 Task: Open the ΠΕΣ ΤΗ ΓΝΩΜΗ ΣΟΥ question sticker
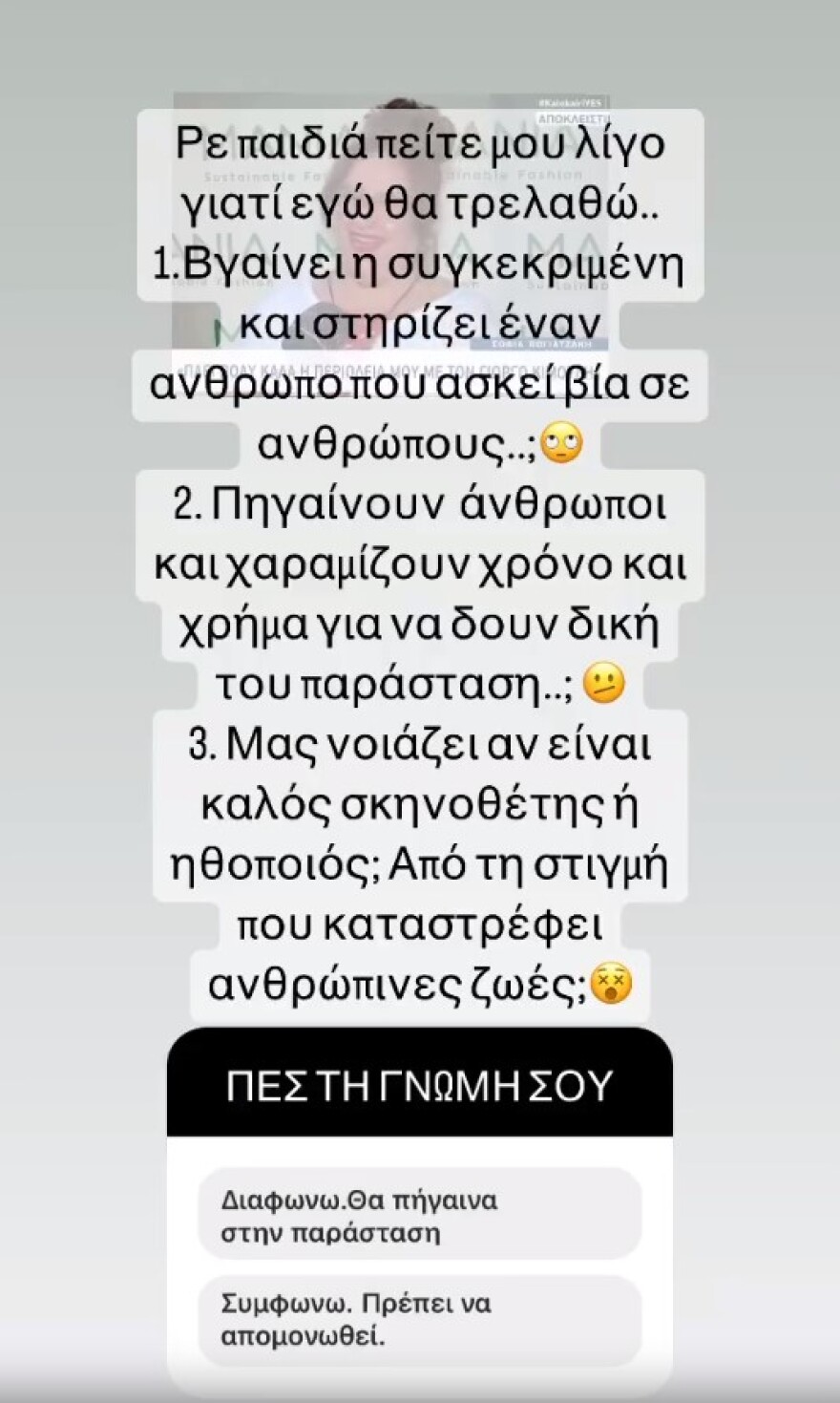(x=420, y=1086)
